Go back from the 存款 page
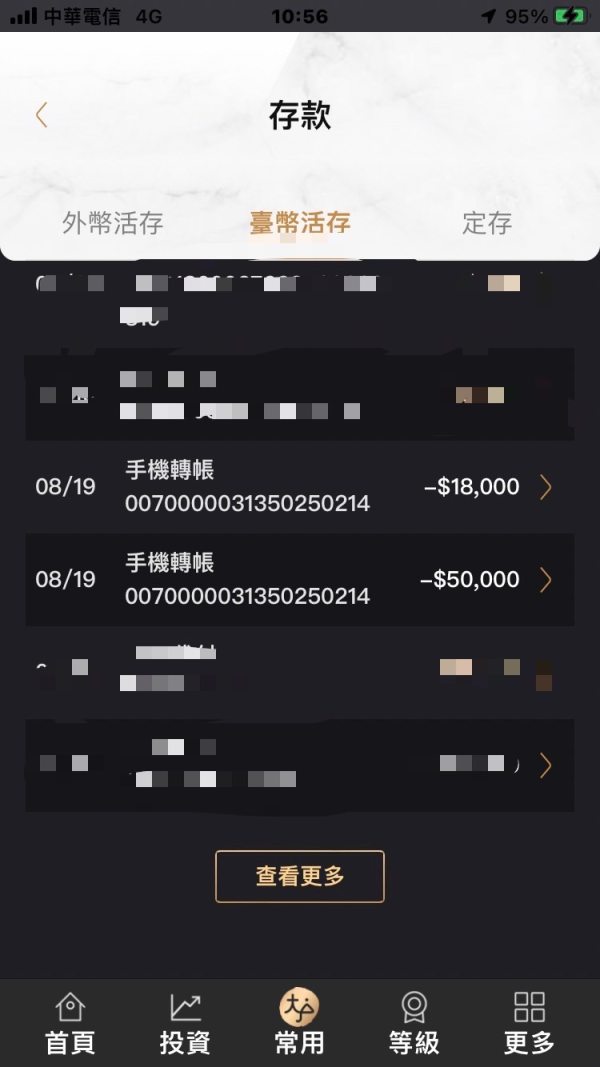Screen dimensions: 600x1067 (x=41, y=115)
